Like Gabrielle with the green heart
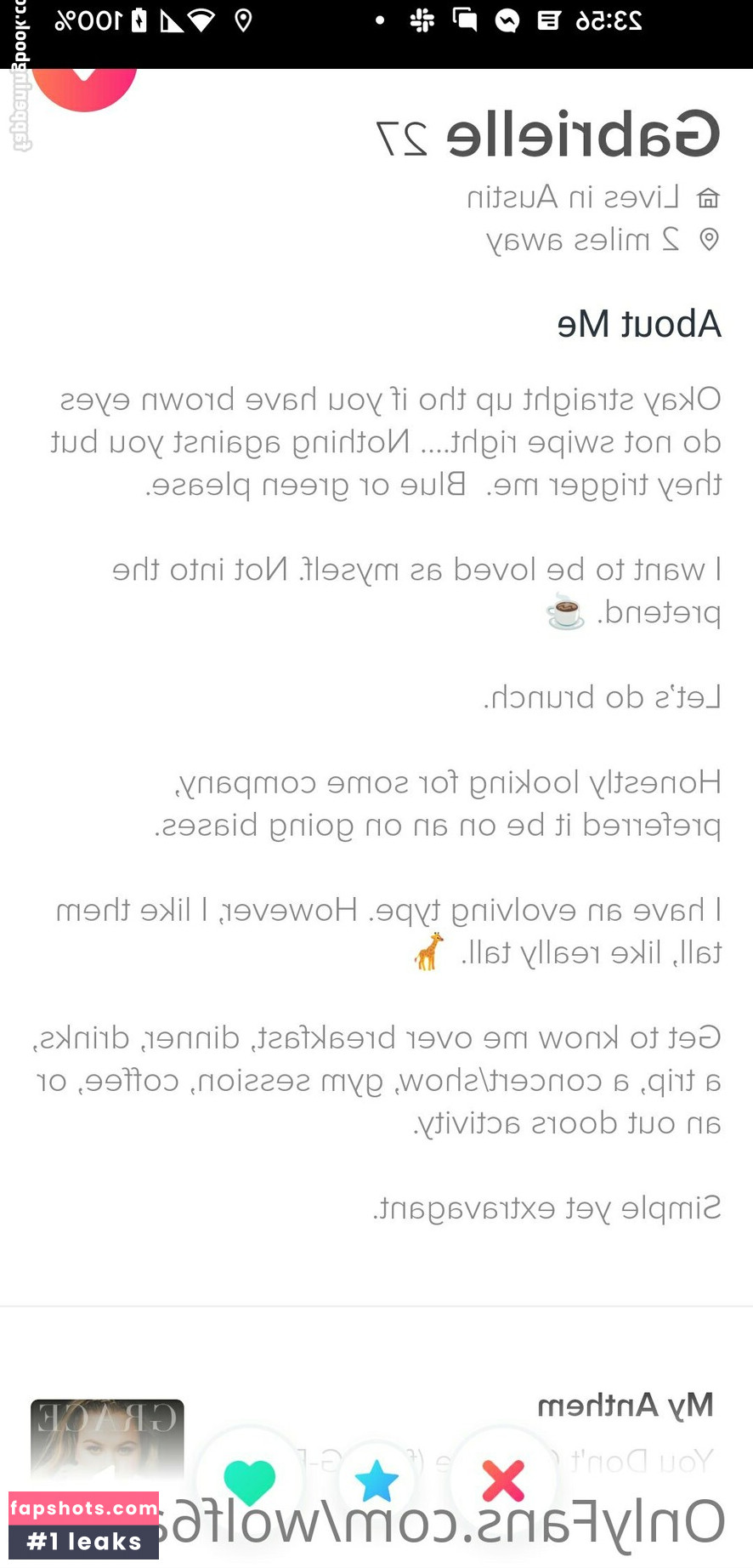The width and height of the screenshot is (753, 1568). [249, 1481]
